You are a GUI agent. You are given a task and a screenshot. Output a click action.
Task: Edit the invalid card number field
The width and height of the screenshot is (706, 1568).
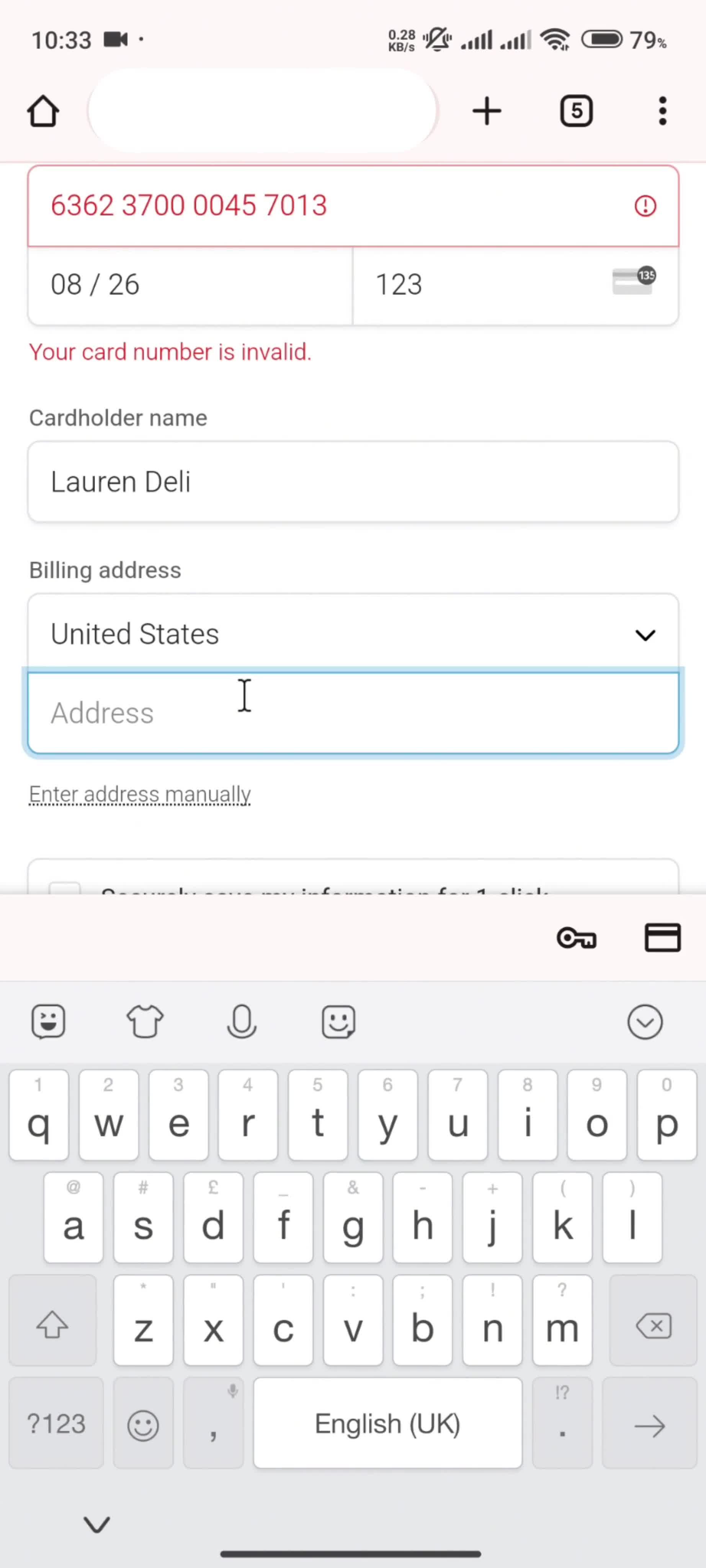click(328, 206)
